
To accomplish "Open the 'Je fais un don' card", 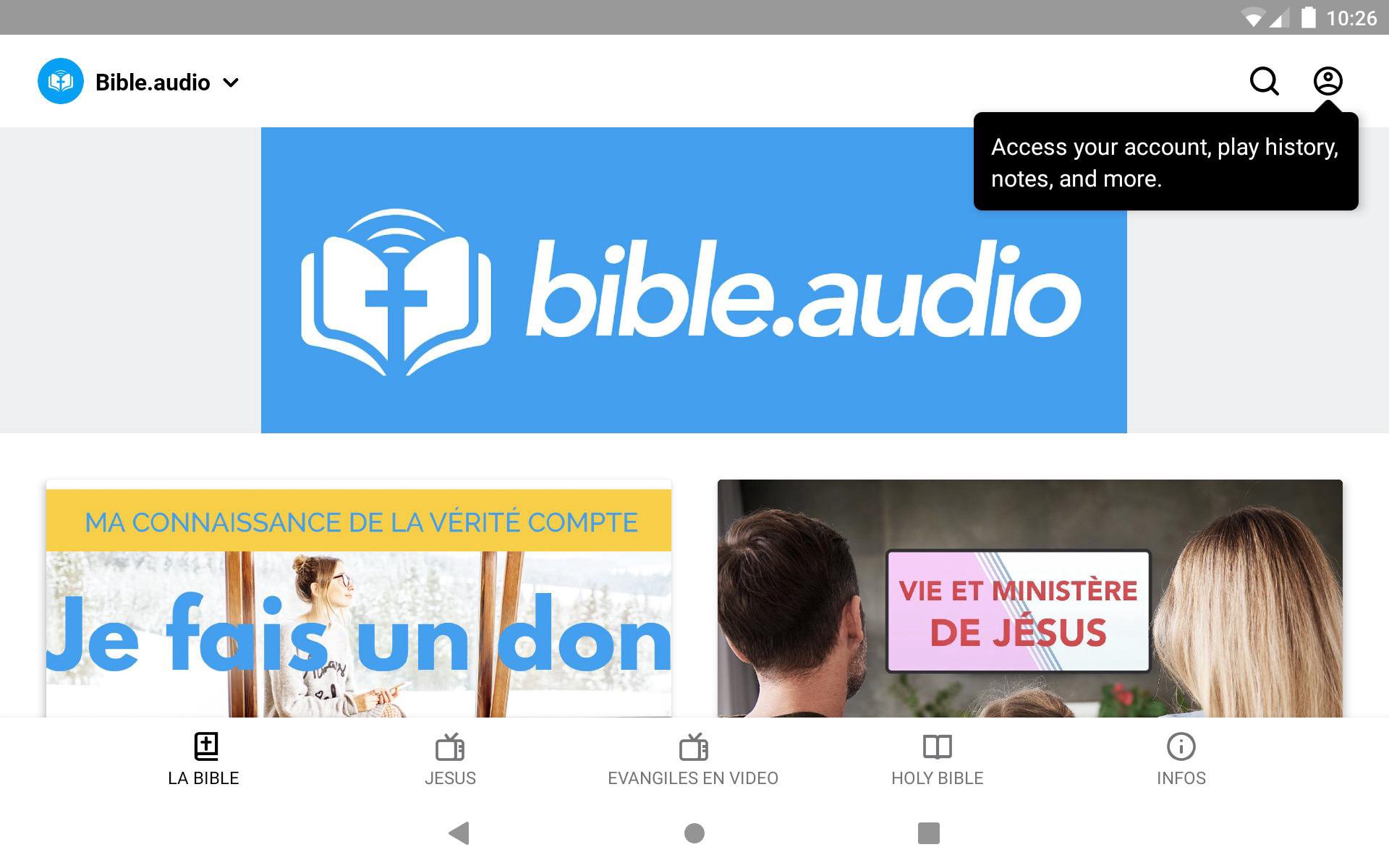I will (x=358, y=598).
